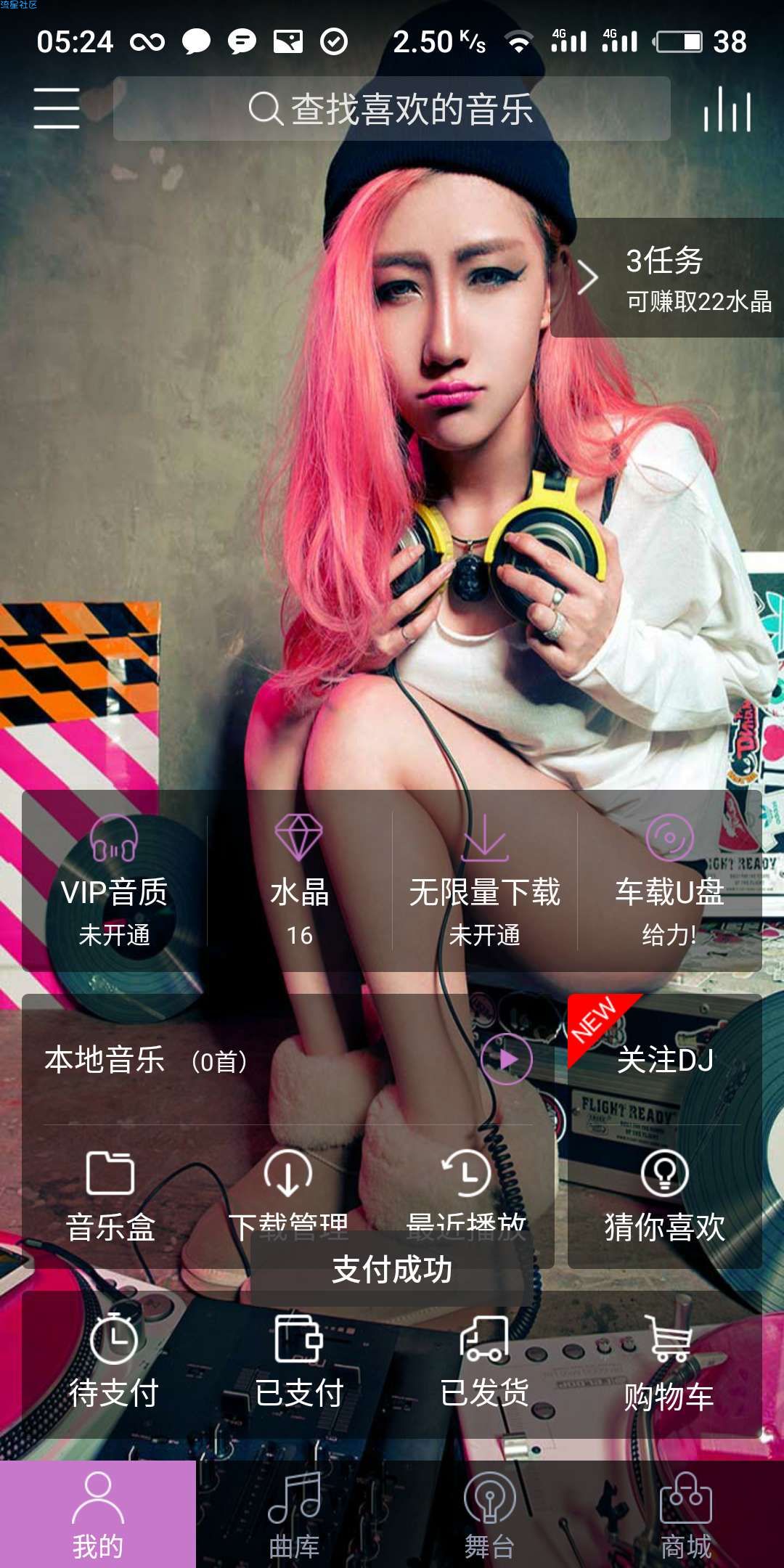Viewport: 784px width, 1568px height.
Task: View 水晶 crystal balance
Action: 299,881
